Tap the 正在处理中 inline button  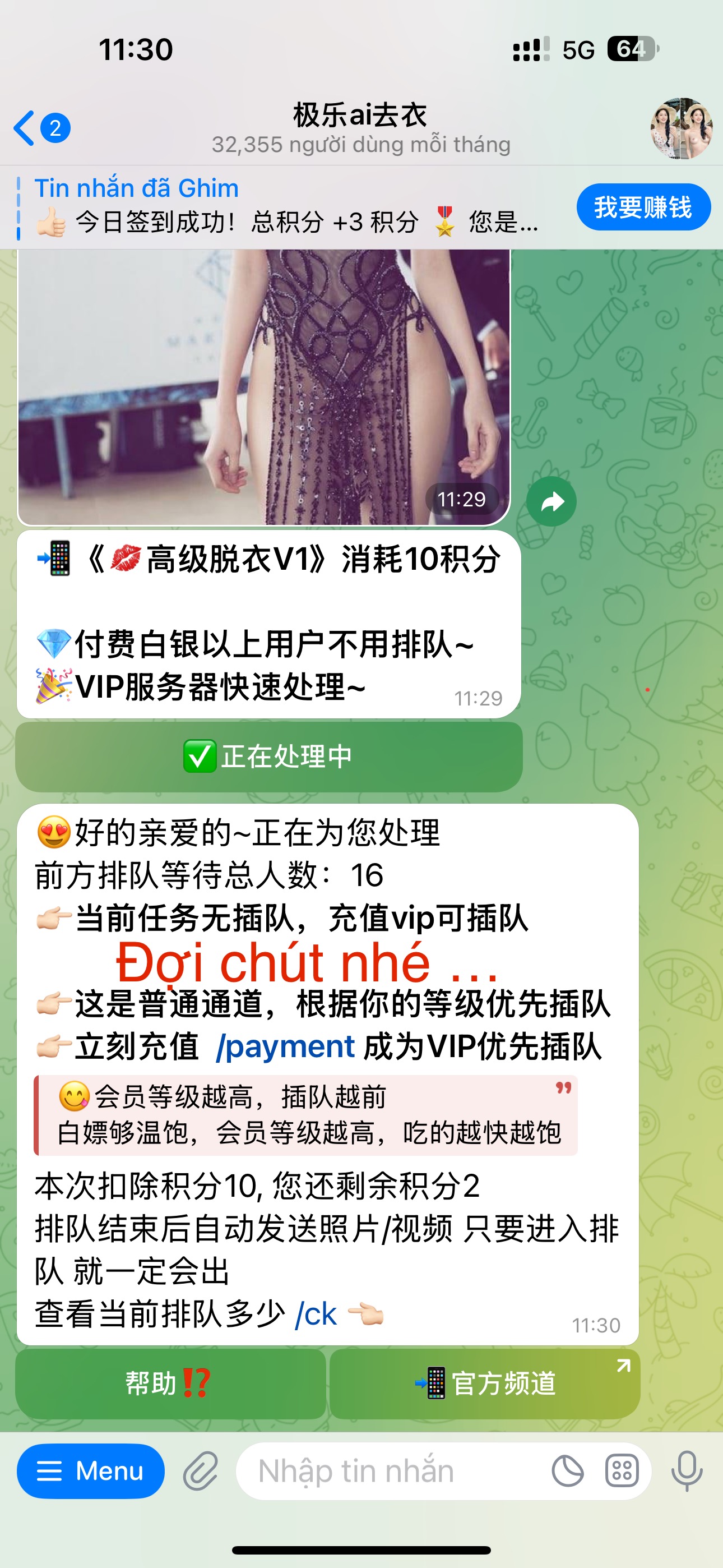268,757
